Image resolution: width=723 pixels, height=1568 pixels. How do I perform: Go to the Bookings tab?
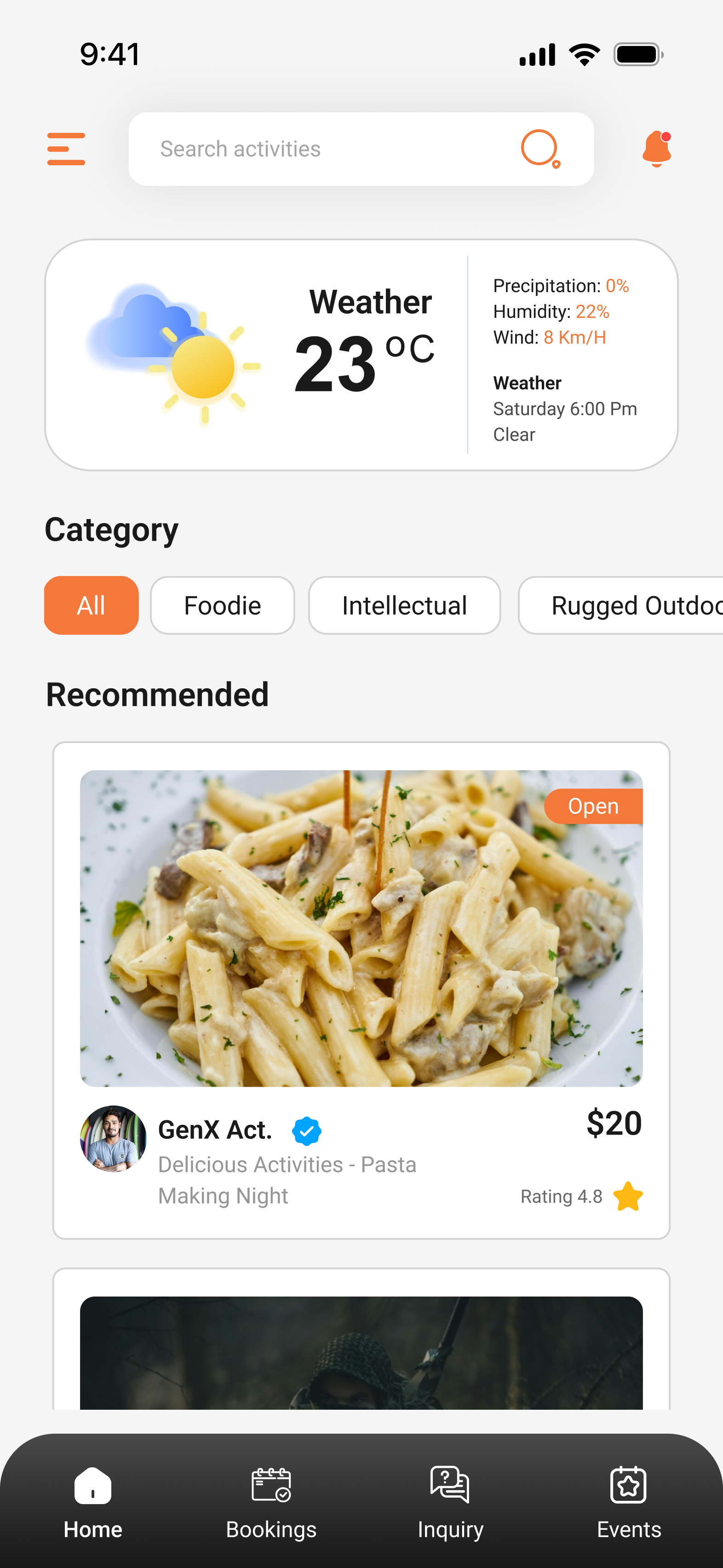click(x=271, y=1501)
